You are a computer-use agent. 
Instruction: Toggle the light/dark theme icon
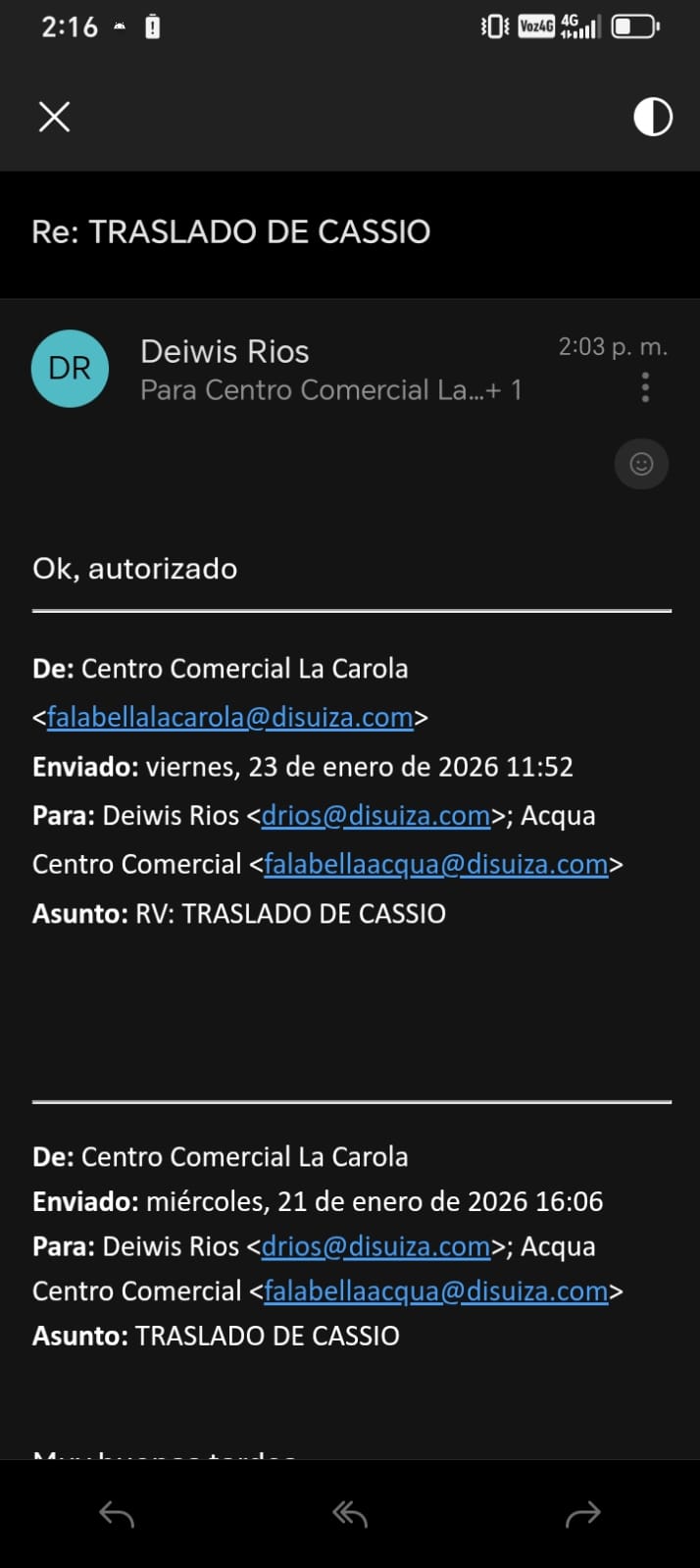[652, 118]
